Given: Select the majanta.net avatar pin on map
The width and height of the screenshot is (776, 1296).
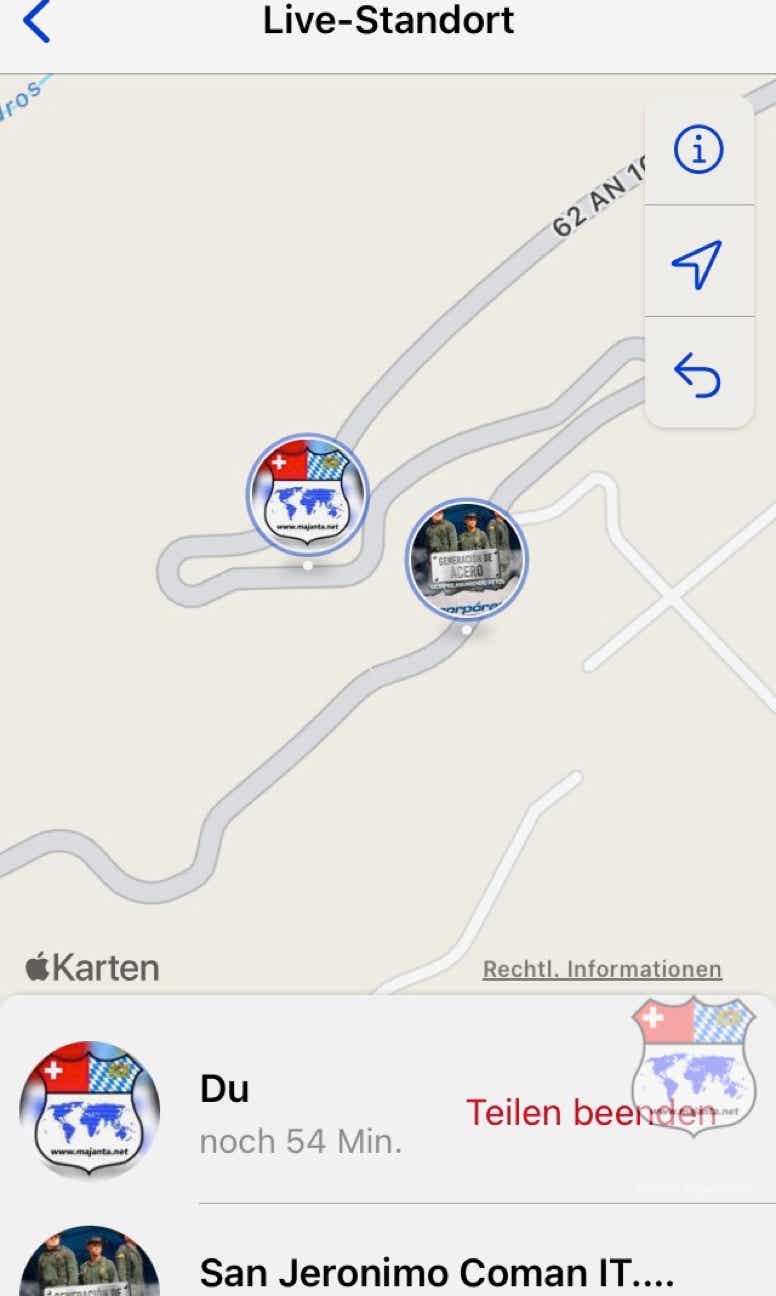Looking at the screenshot, I should point(308,494).
